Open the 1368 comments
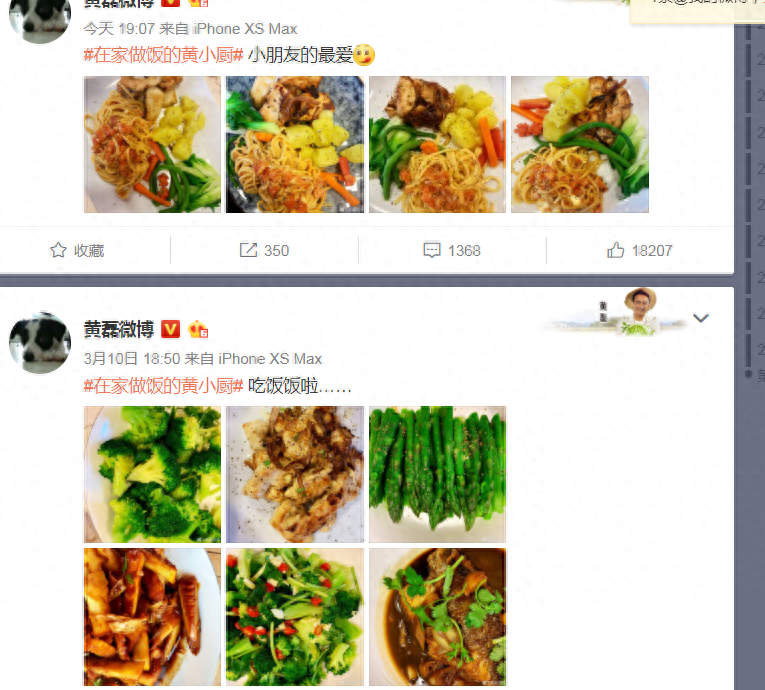This screenshot has height=690, width=765. 451,250
